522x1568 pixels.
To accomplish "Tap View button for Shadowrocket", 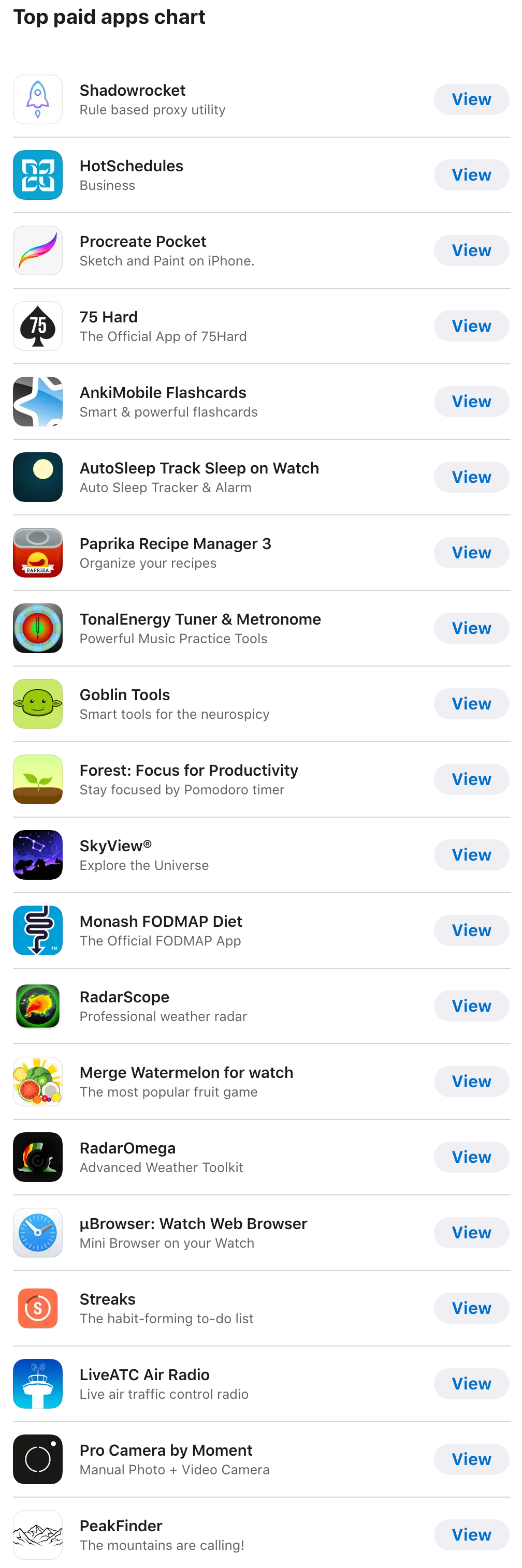I will (471, 99).
